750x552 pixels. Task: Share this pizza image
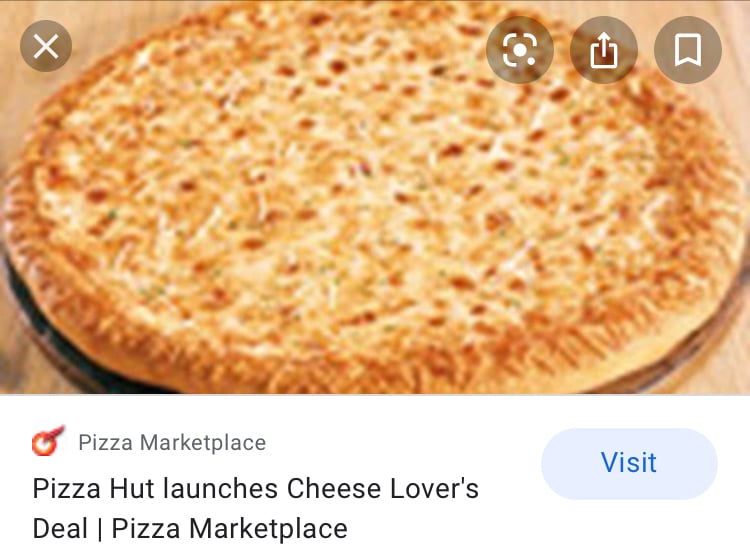coord(604,50)
